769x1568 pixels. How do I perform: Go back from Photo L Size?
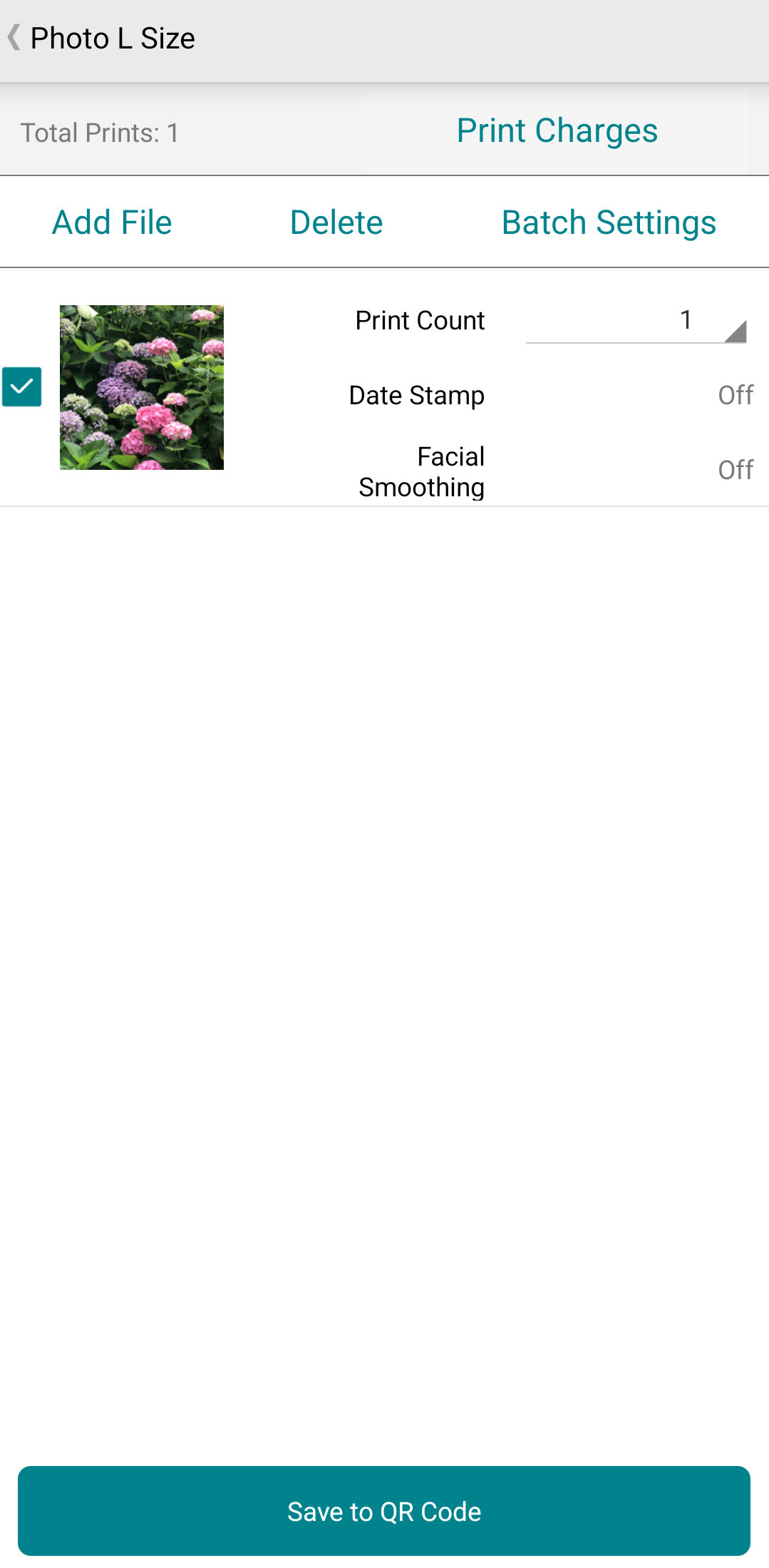tap(14, 38)
